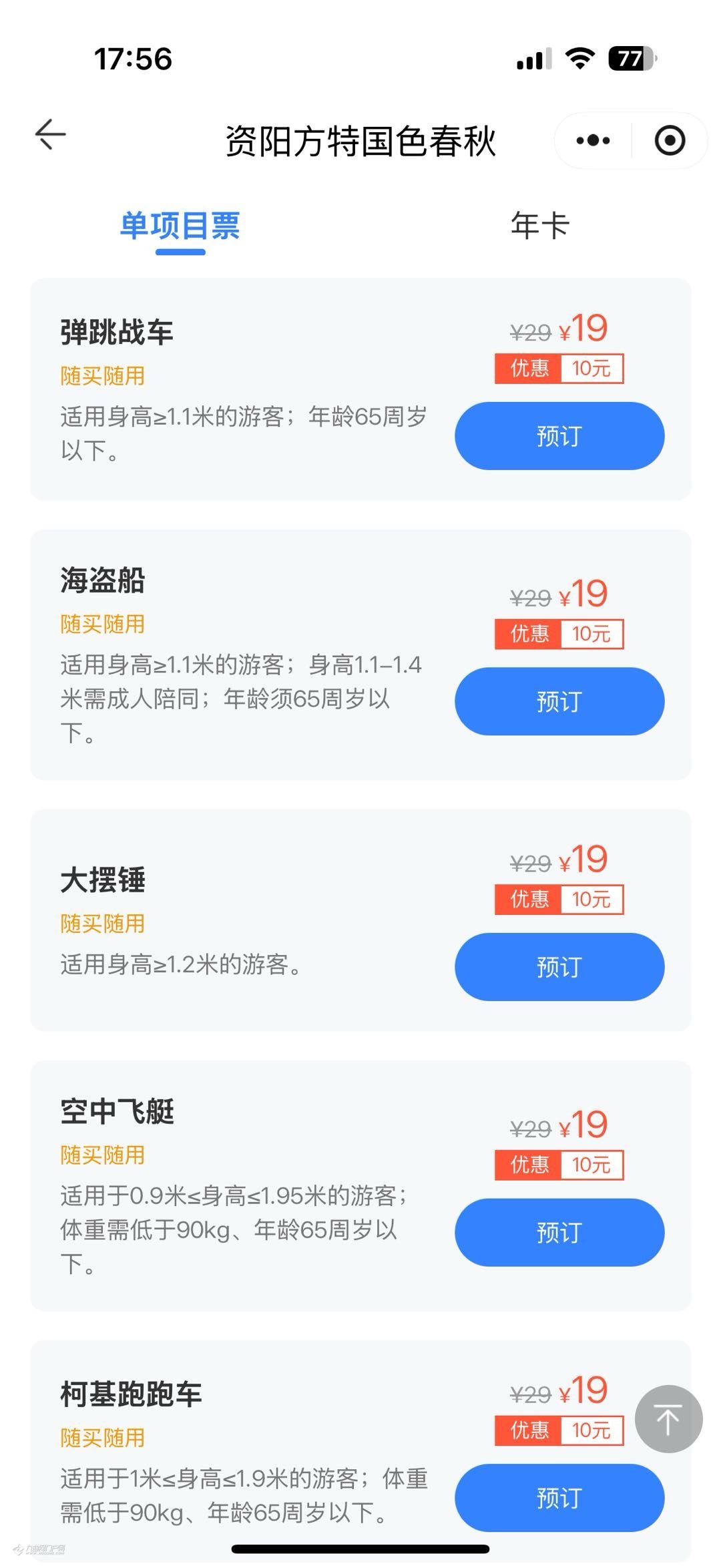Switch to the 年卡 tab
This screenshot has height=1568, width=721.
539,225
